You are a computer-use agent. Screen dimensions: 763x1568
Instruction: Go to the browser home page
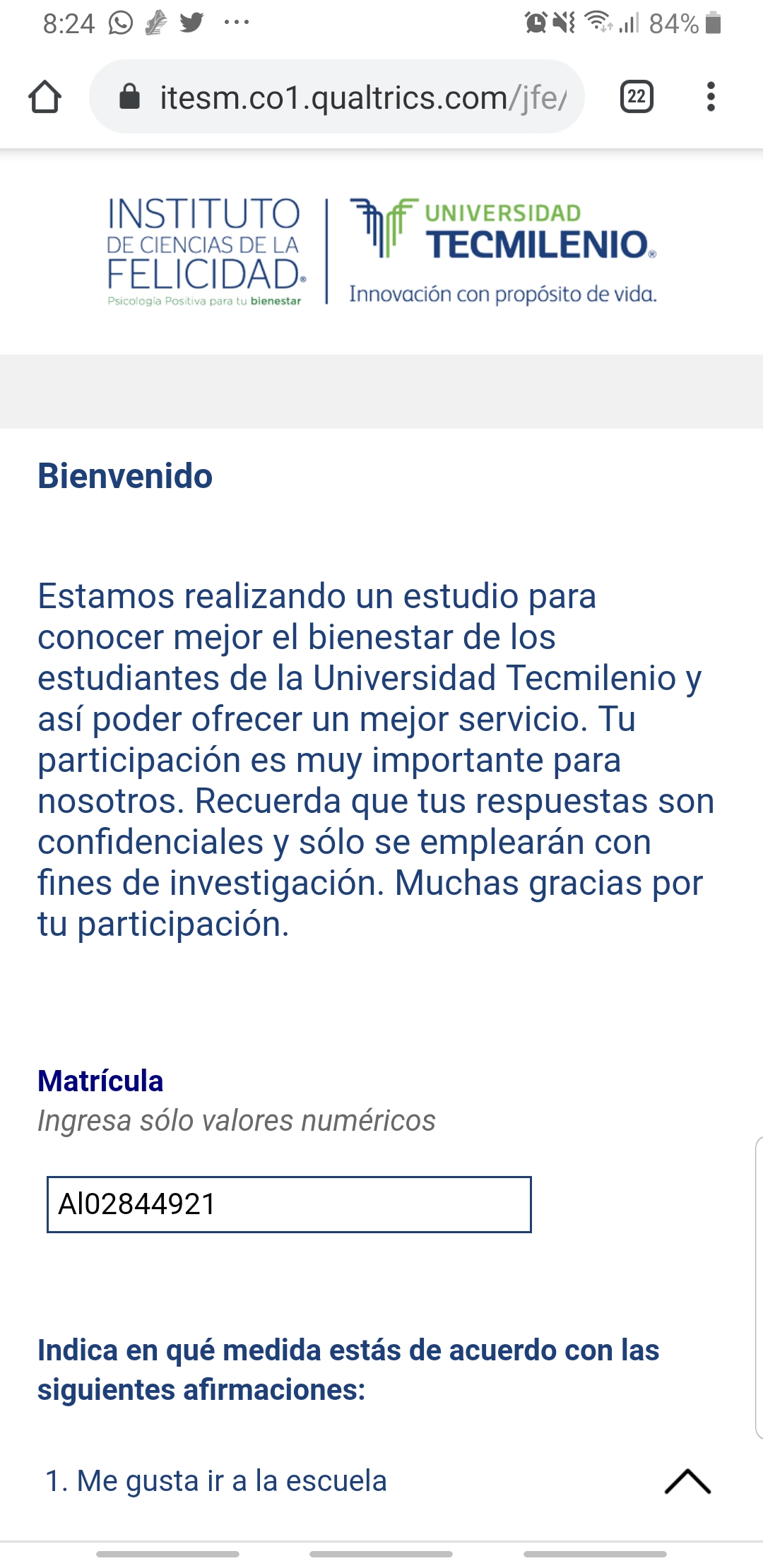click(x=45, y=97)
